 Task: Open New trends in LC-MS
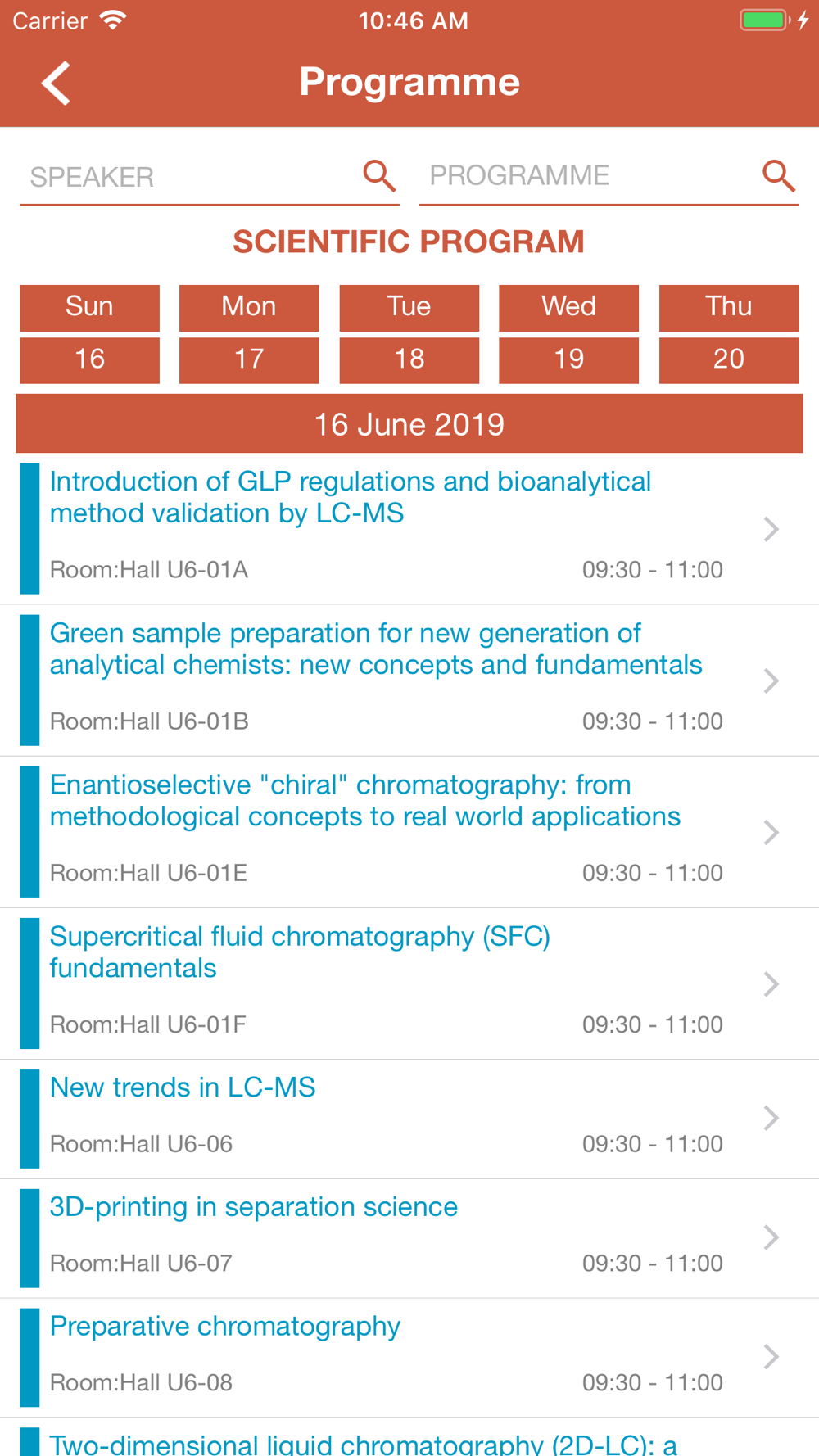pos(409,1119)
